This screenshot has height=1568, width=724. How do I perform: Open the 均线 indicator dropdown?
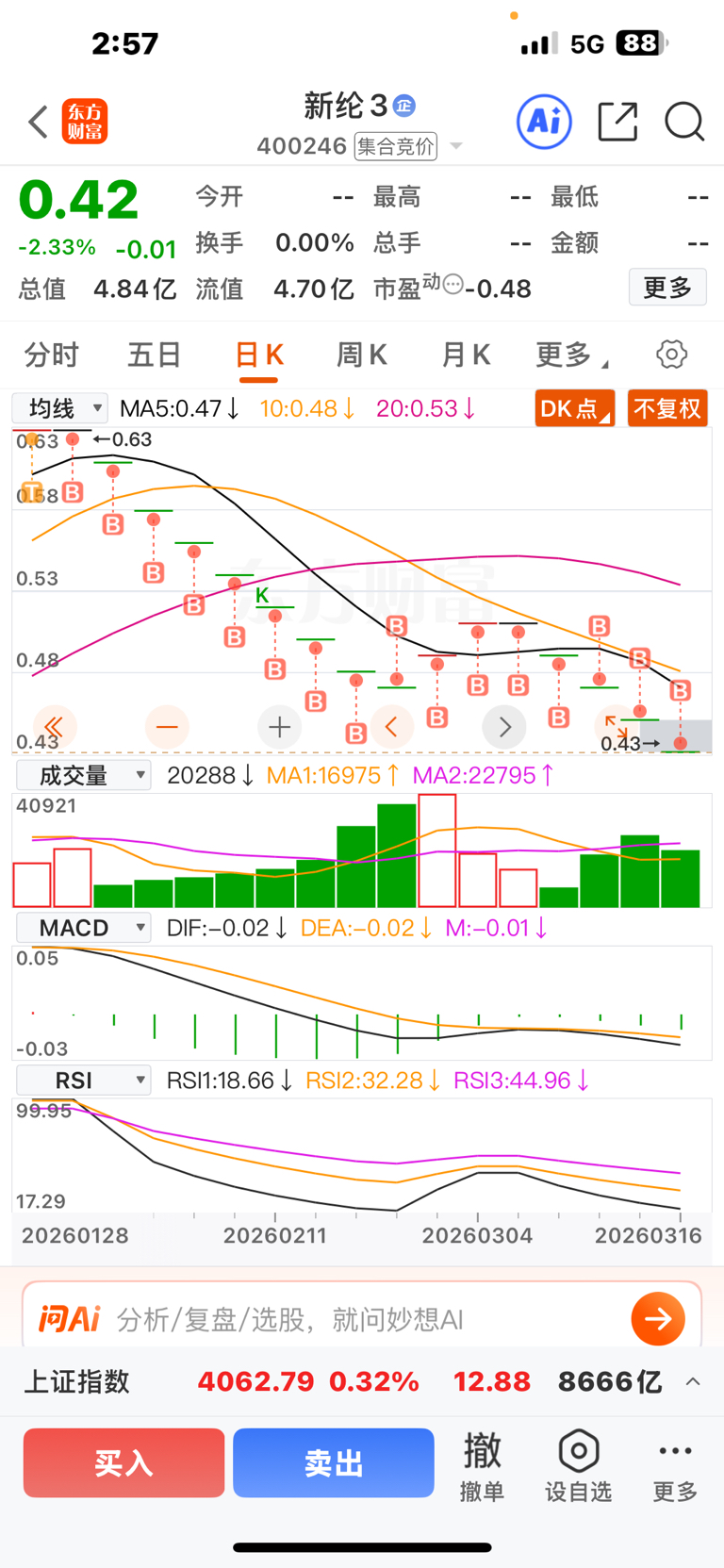coord(59,408)
